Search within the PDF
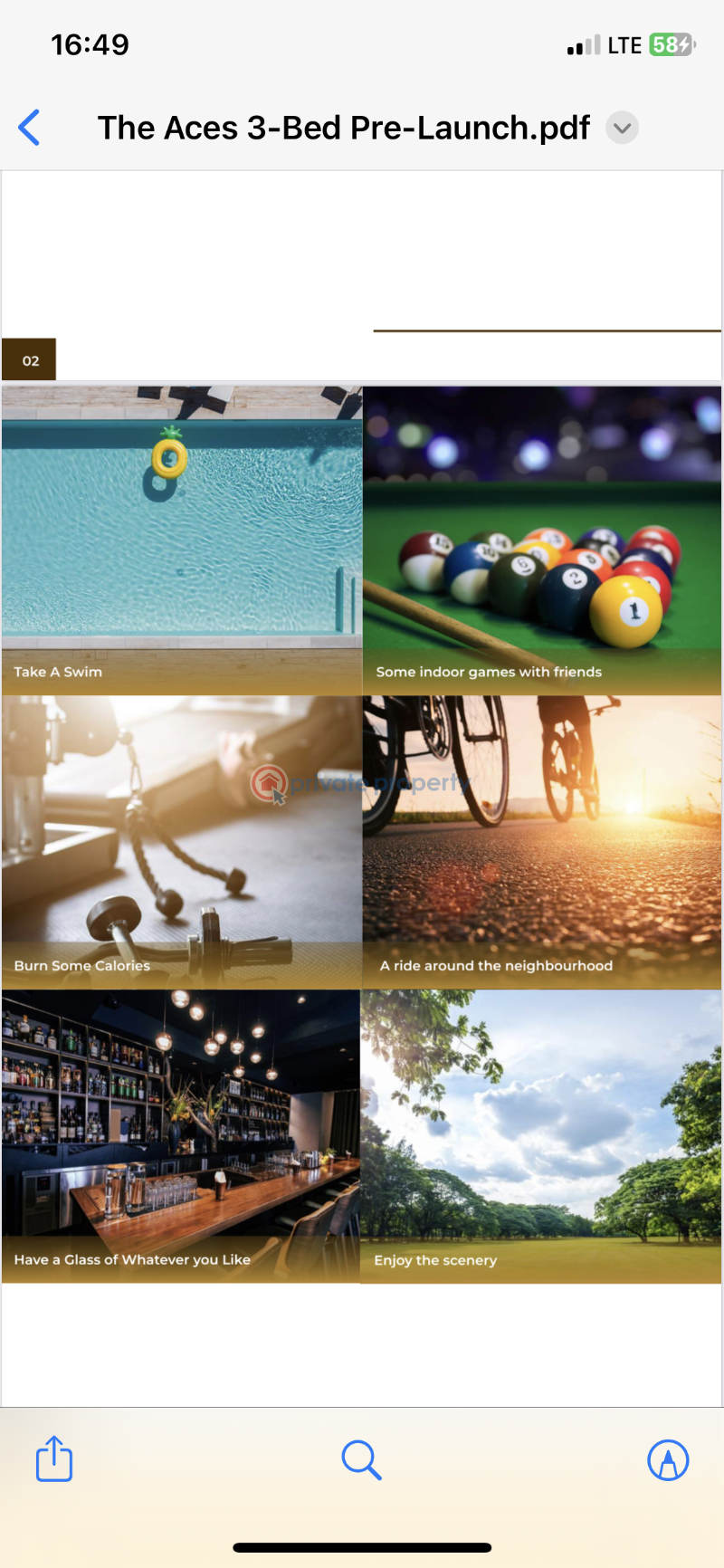This screenshot has width=724, height=1568. click(361, 1459)
